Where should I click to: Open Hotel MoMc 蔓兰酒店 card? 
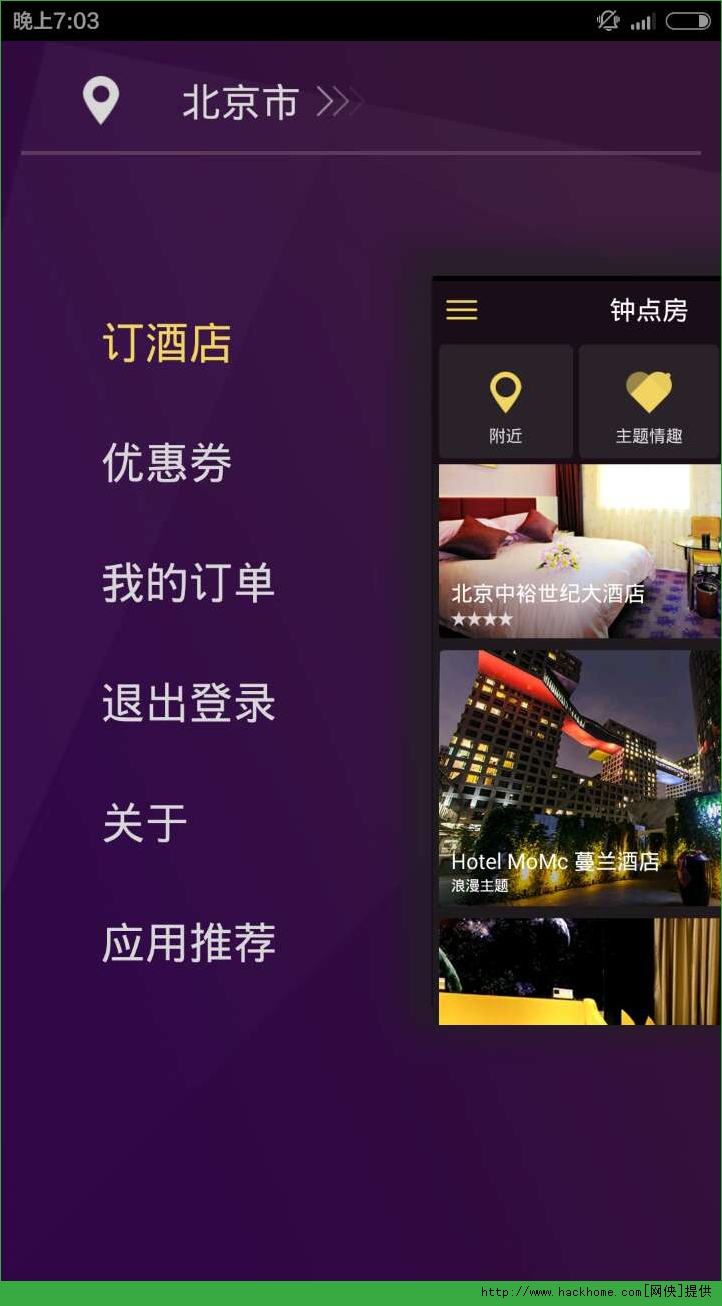578,778
